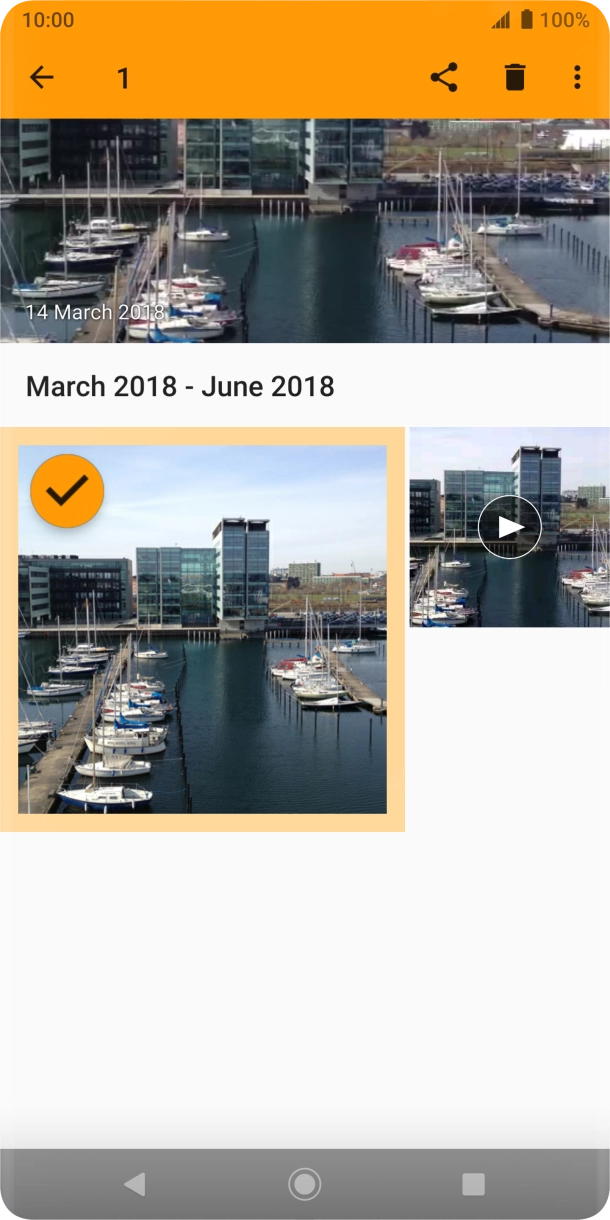
Task: Exit selection mode with the back arrow
Action: (x=42, y=78)
